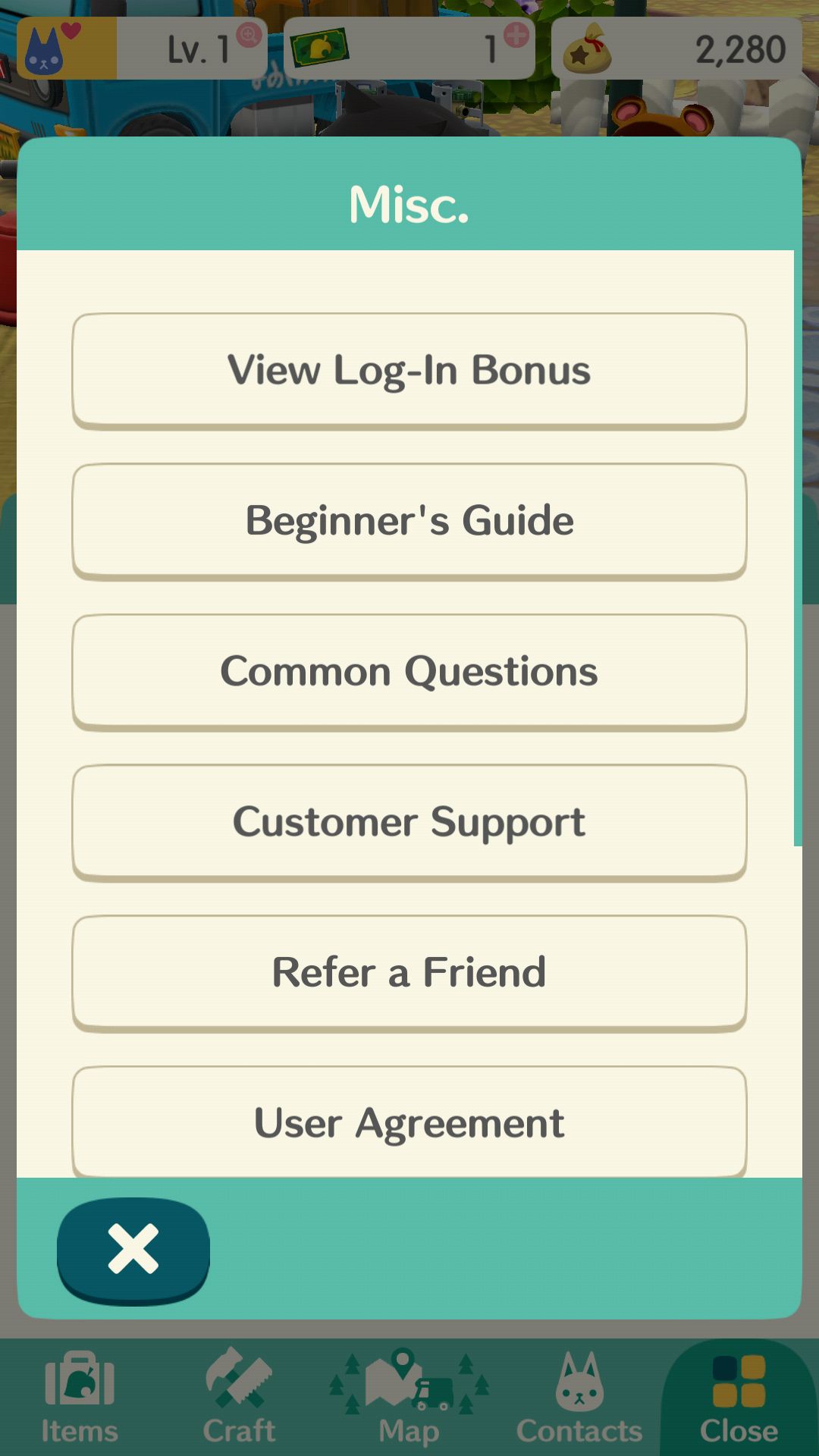Image resolution: width=819 pixels, height=1456 pixels.
Task: Contact Customer Support
Action: (409, 823)
